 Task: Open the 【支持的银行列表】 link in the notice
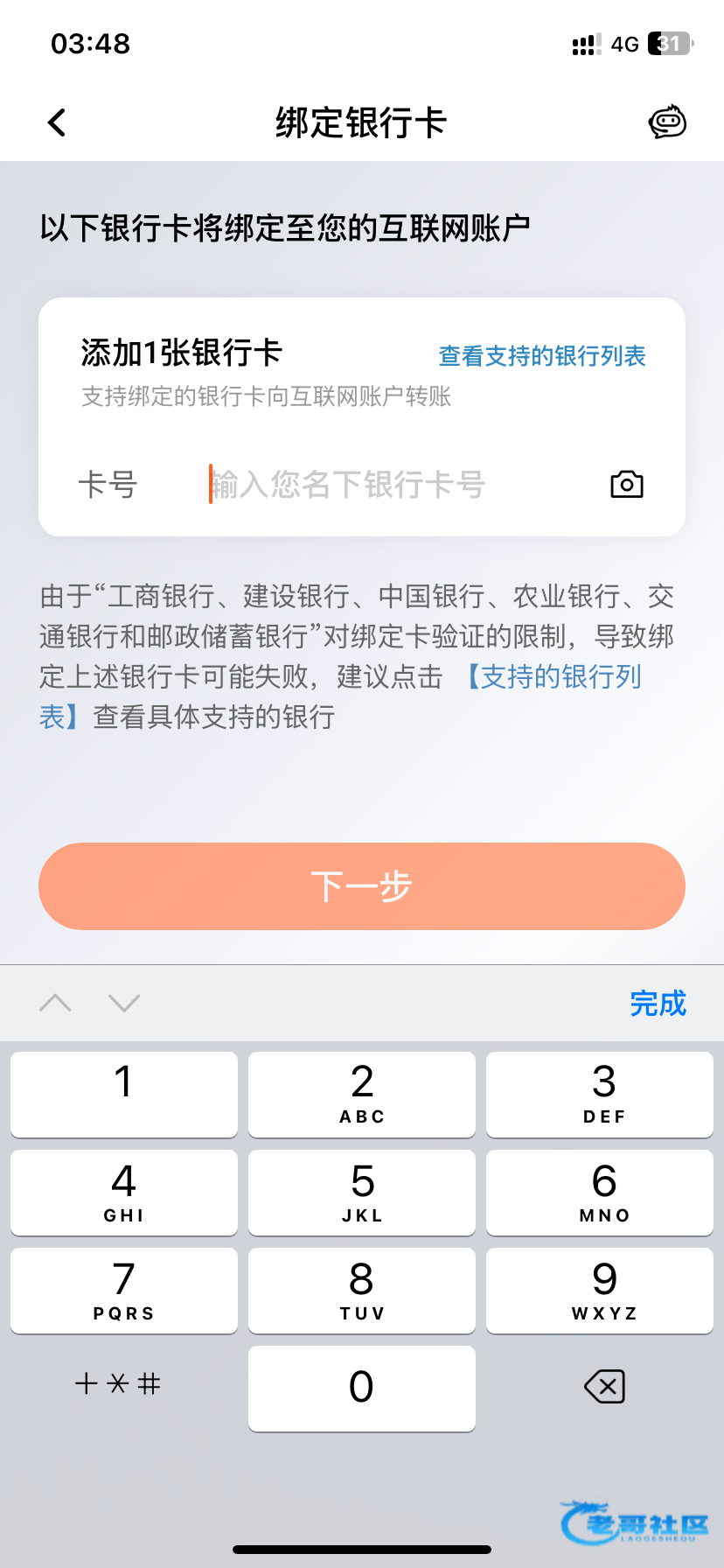(551, 676)
